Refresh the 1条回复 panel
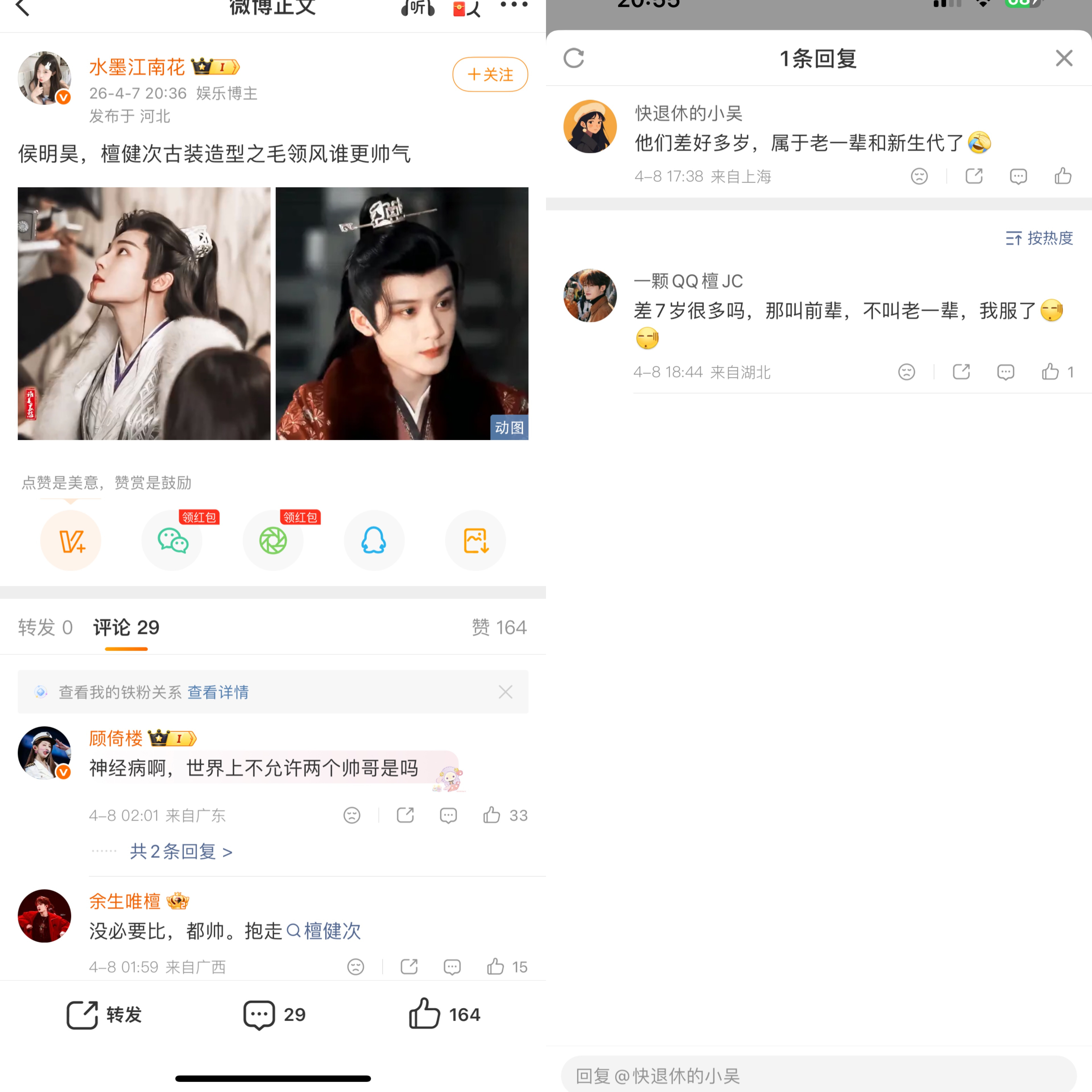This screenshot has height=1092, width=1092. click(x=574, y=58)
